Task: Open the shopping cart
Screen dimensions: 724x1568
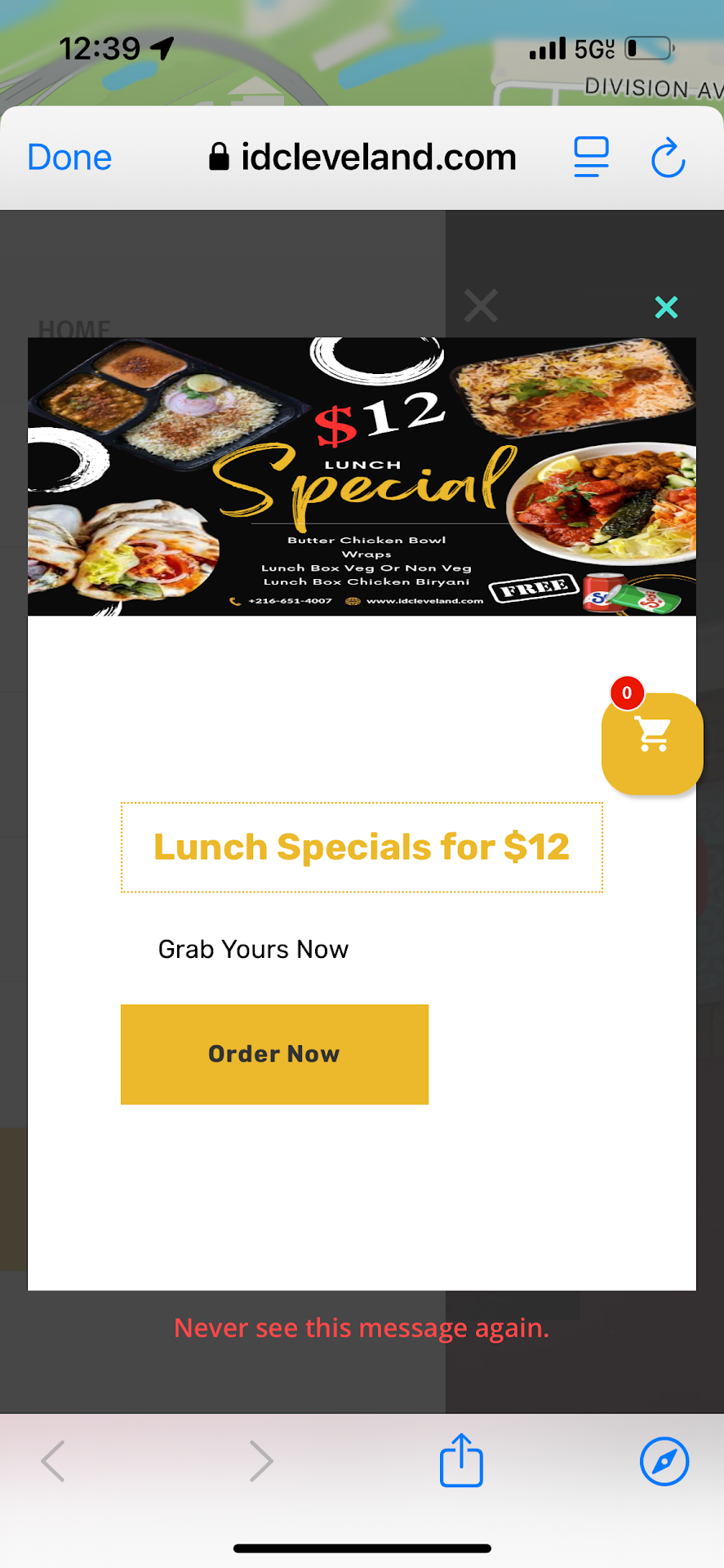Action: pyautogui.click(x=652, y=743)
